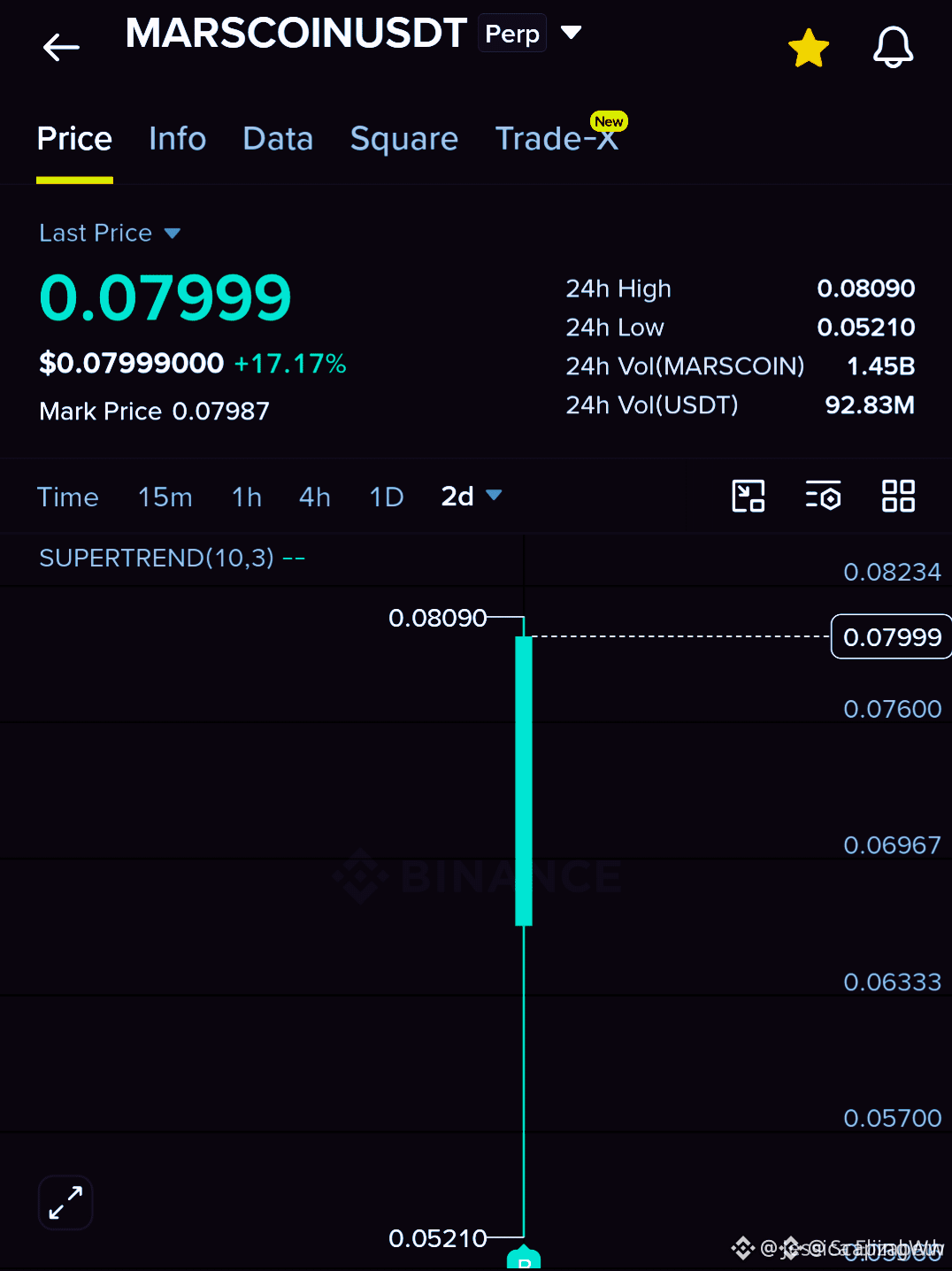
Task: Switch to the Data tab
Action: (278, 139)
